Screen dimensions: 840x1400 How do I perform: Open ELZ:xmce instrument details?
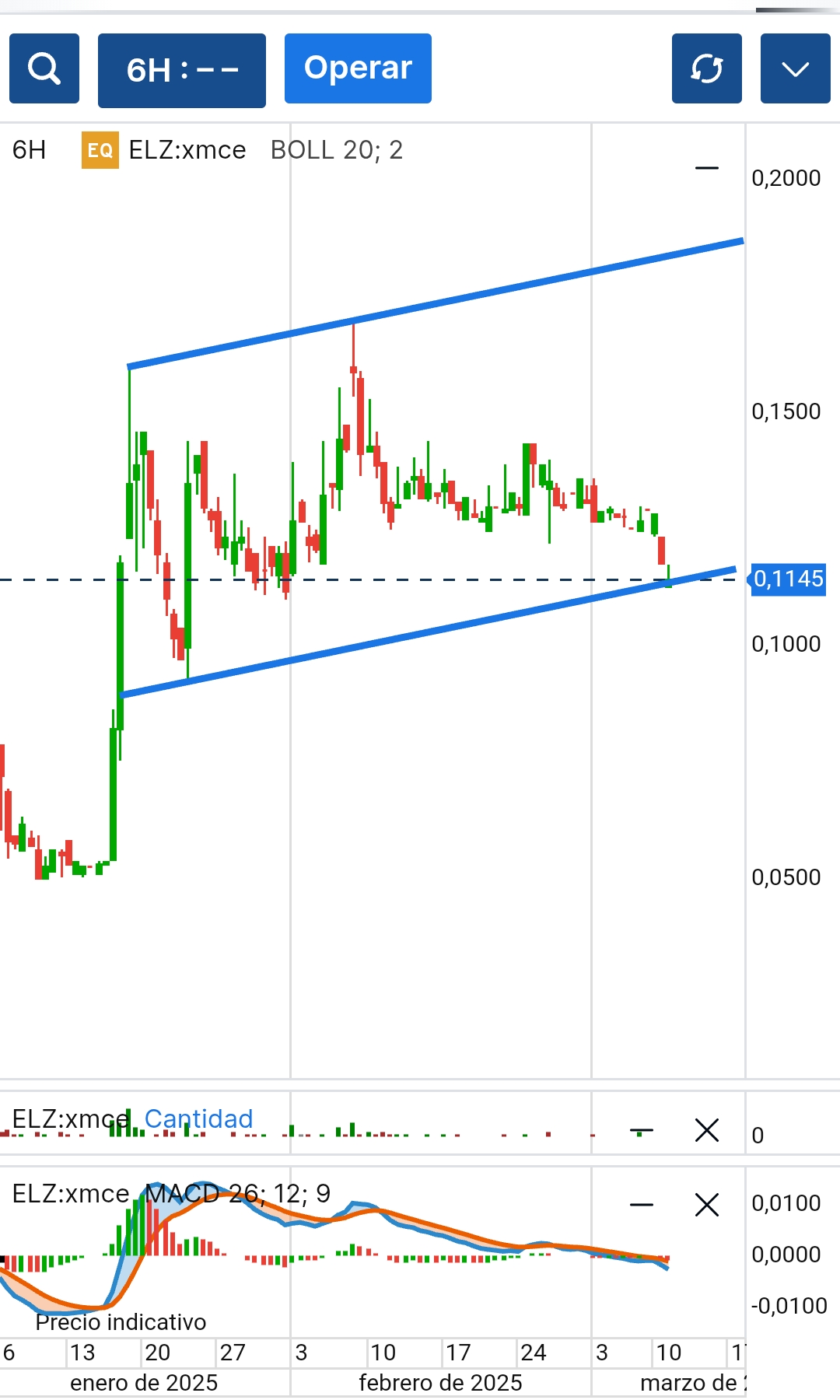[187, 149]
